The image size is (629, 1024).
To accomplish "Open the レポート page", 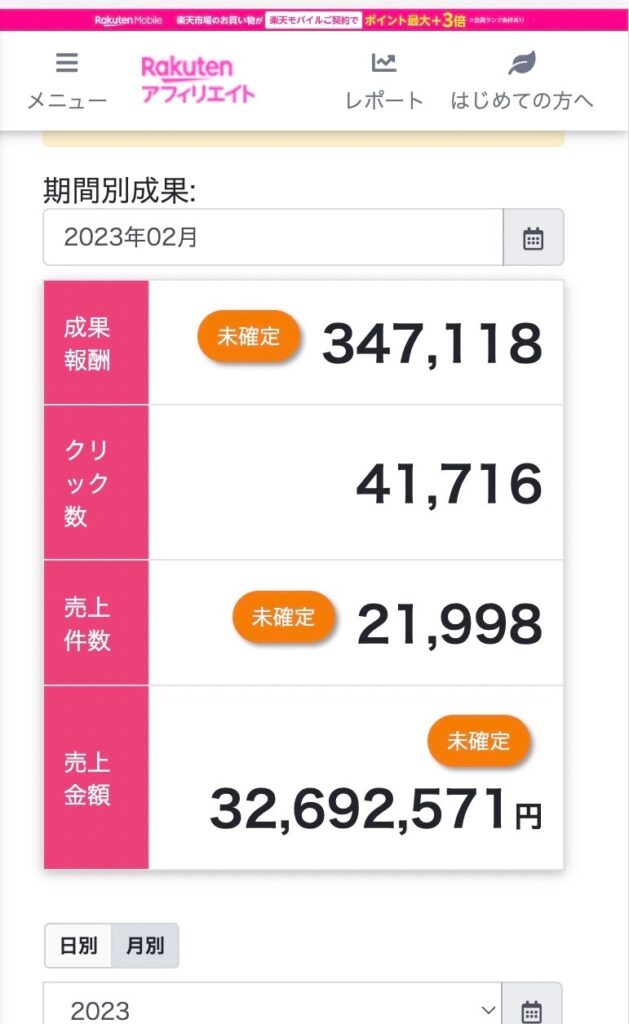I will pyautogui.click(x=384, y=81).
